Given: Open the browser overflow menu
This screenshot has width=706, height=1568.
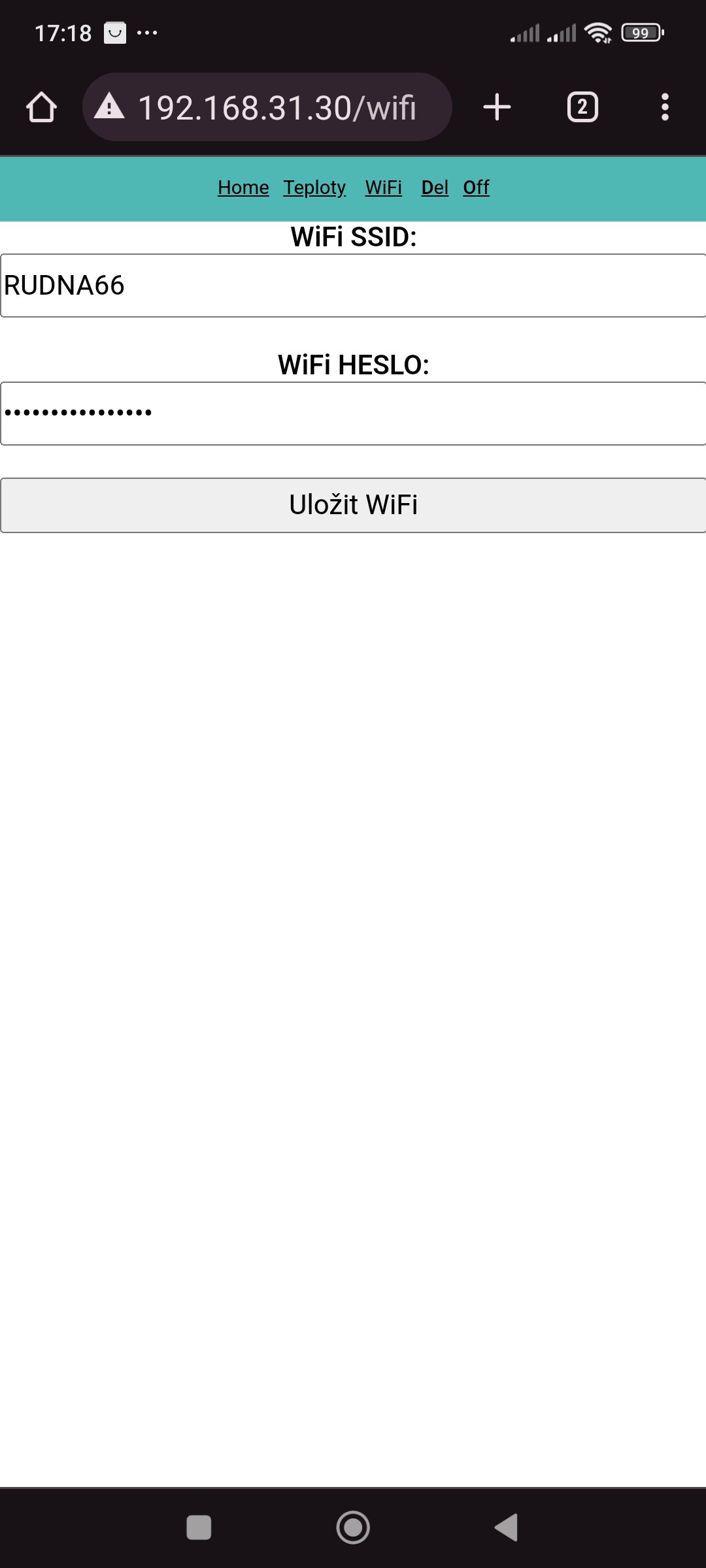Looking at the screenshot, I should click(x=665, y=107).
